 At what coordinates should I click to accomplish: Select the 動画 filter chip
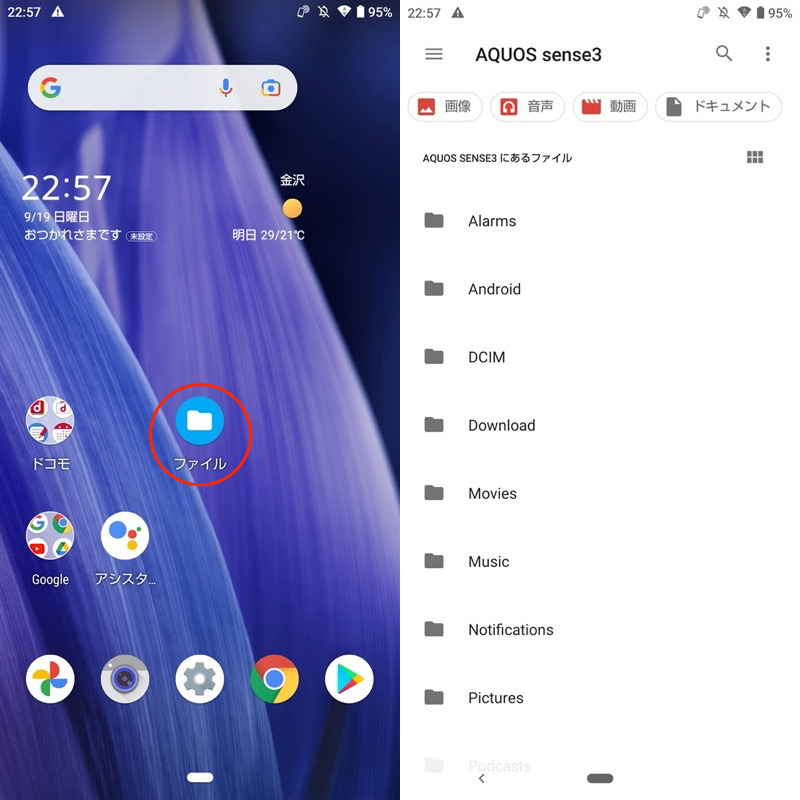610,106
